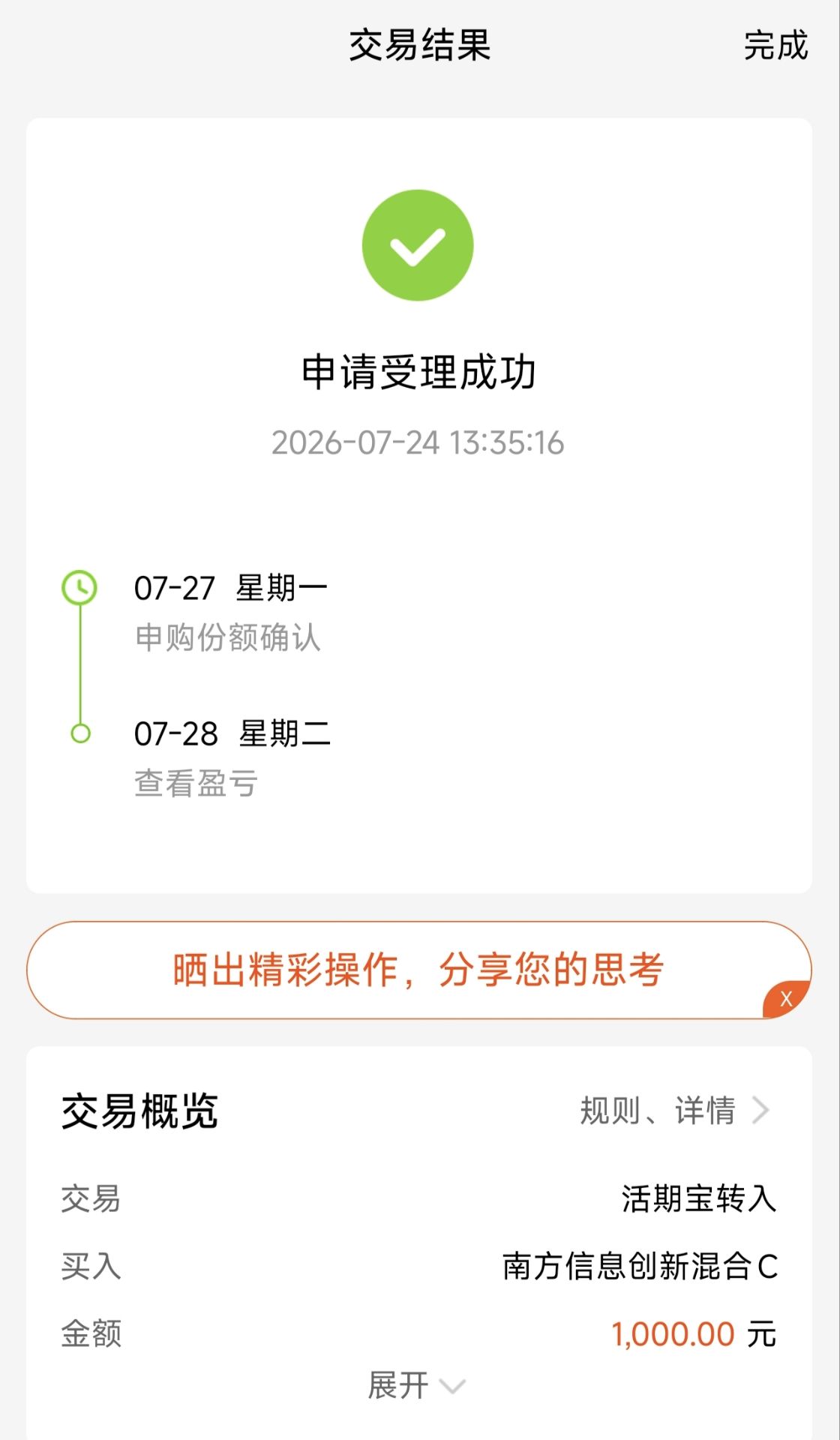The width and height of the screenshot is (840, 1440).
Task: Expand transaction overview with 展开
Action: pyautogui.click(x=417, y=1384)
